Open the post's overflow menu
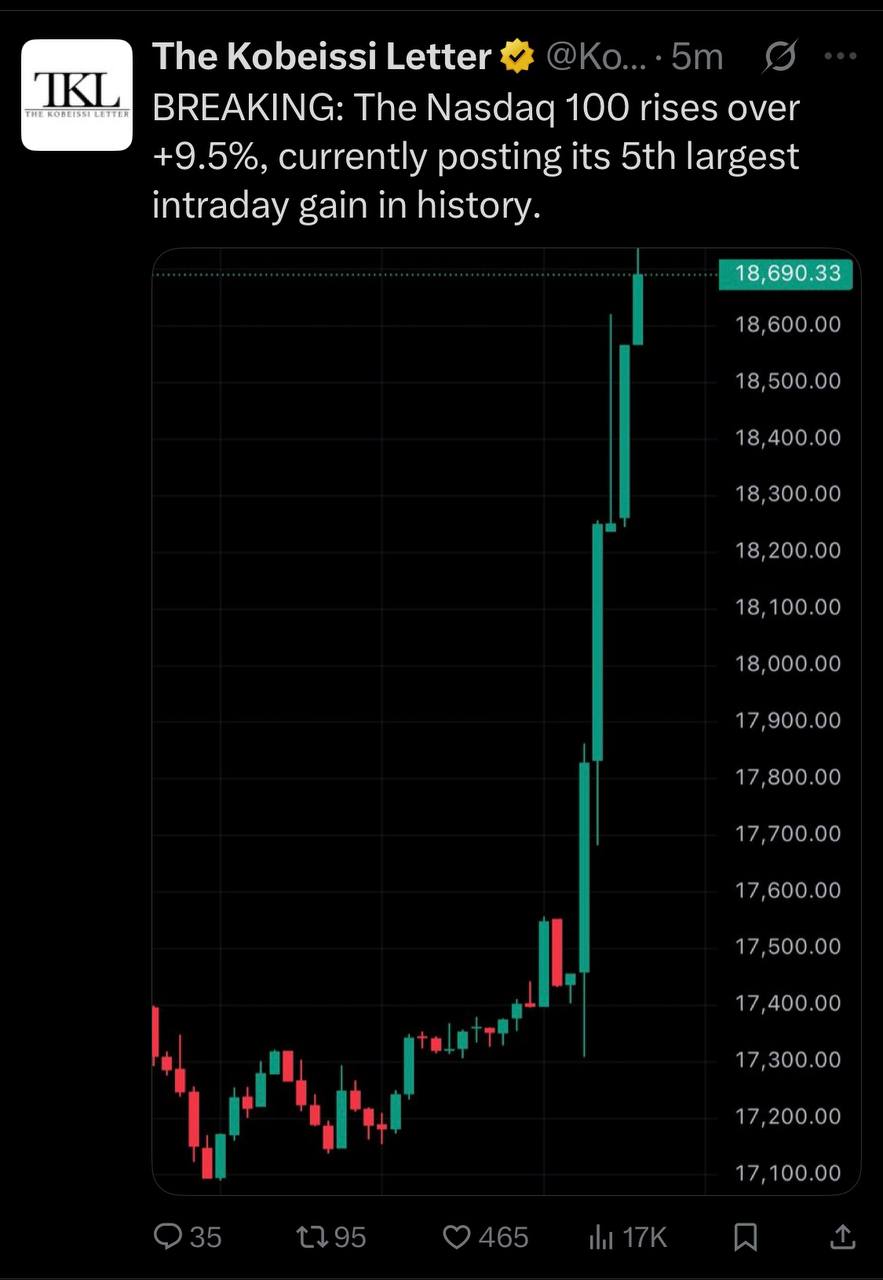 click(840, 57)
